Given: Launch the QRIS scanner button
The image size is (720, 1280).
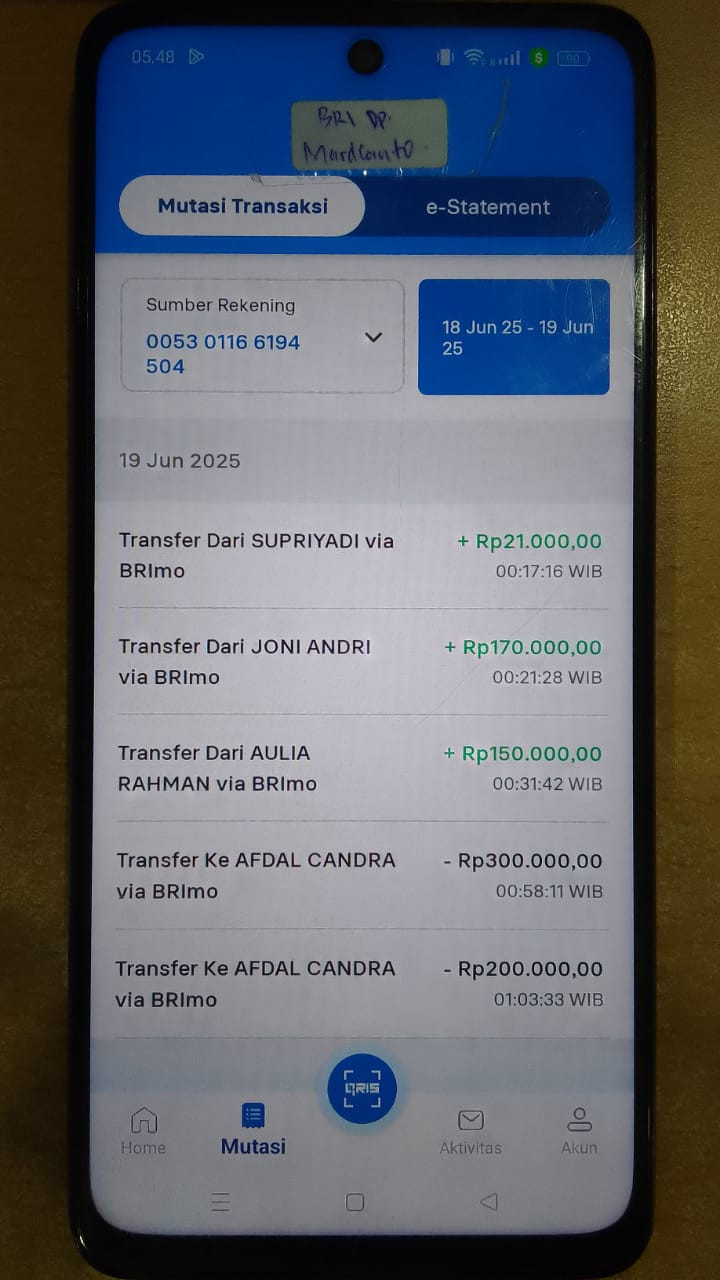Looking at the screenshot, I should click(362, 1089).
